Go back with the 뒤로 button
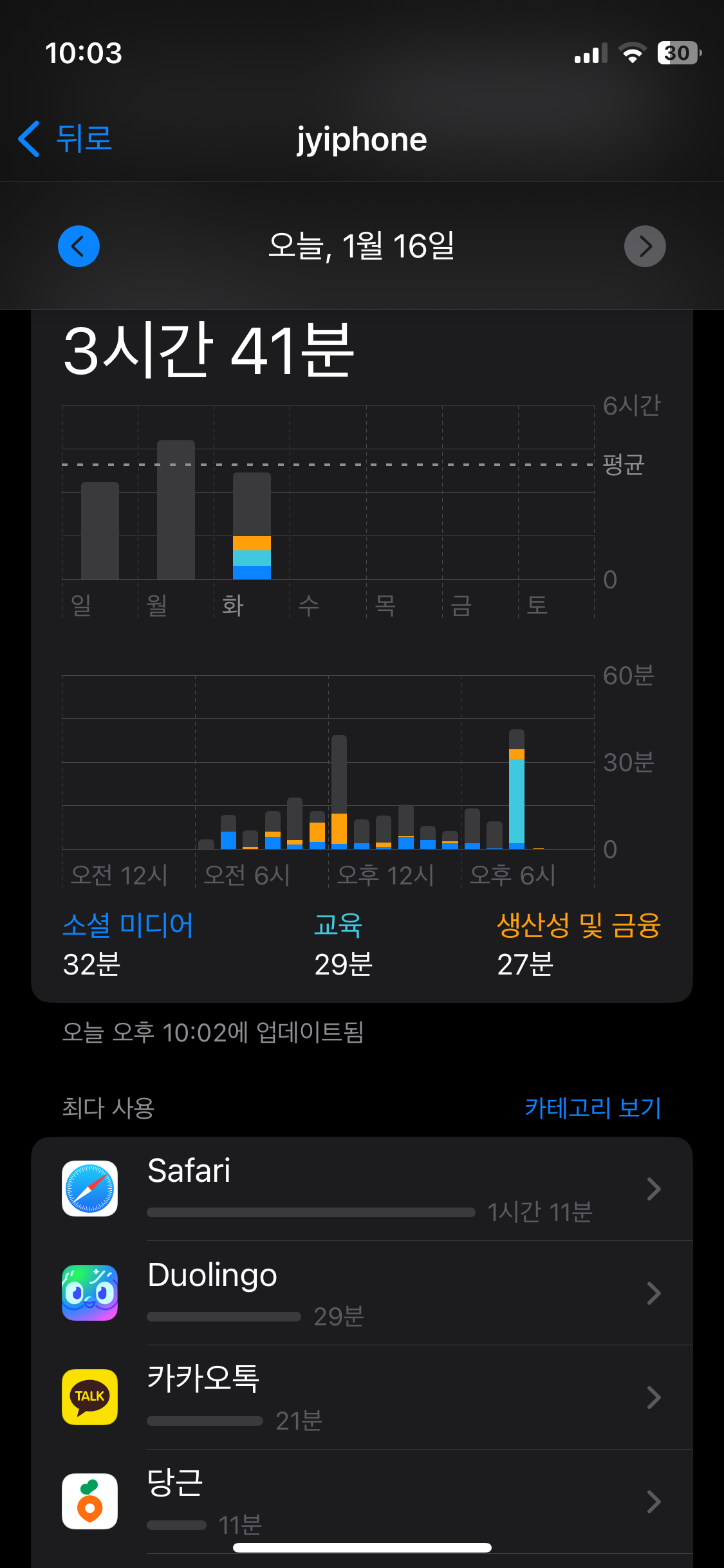 pyautogui.click(x=65, y=139)
